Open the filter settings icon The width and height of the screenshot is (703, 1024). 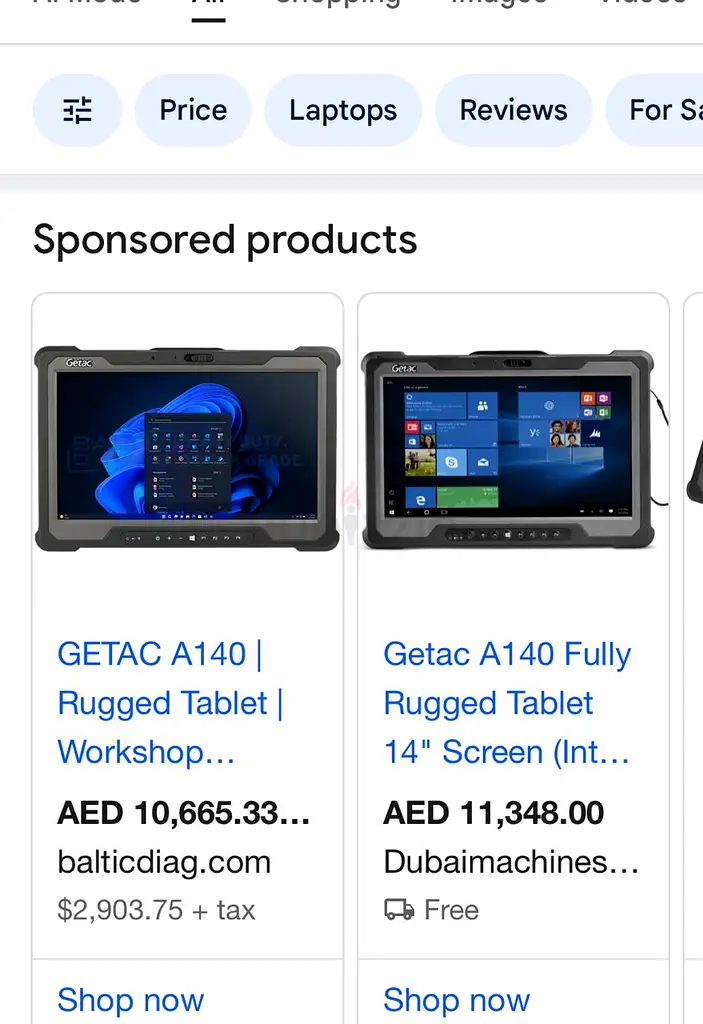tap(77, 110)
